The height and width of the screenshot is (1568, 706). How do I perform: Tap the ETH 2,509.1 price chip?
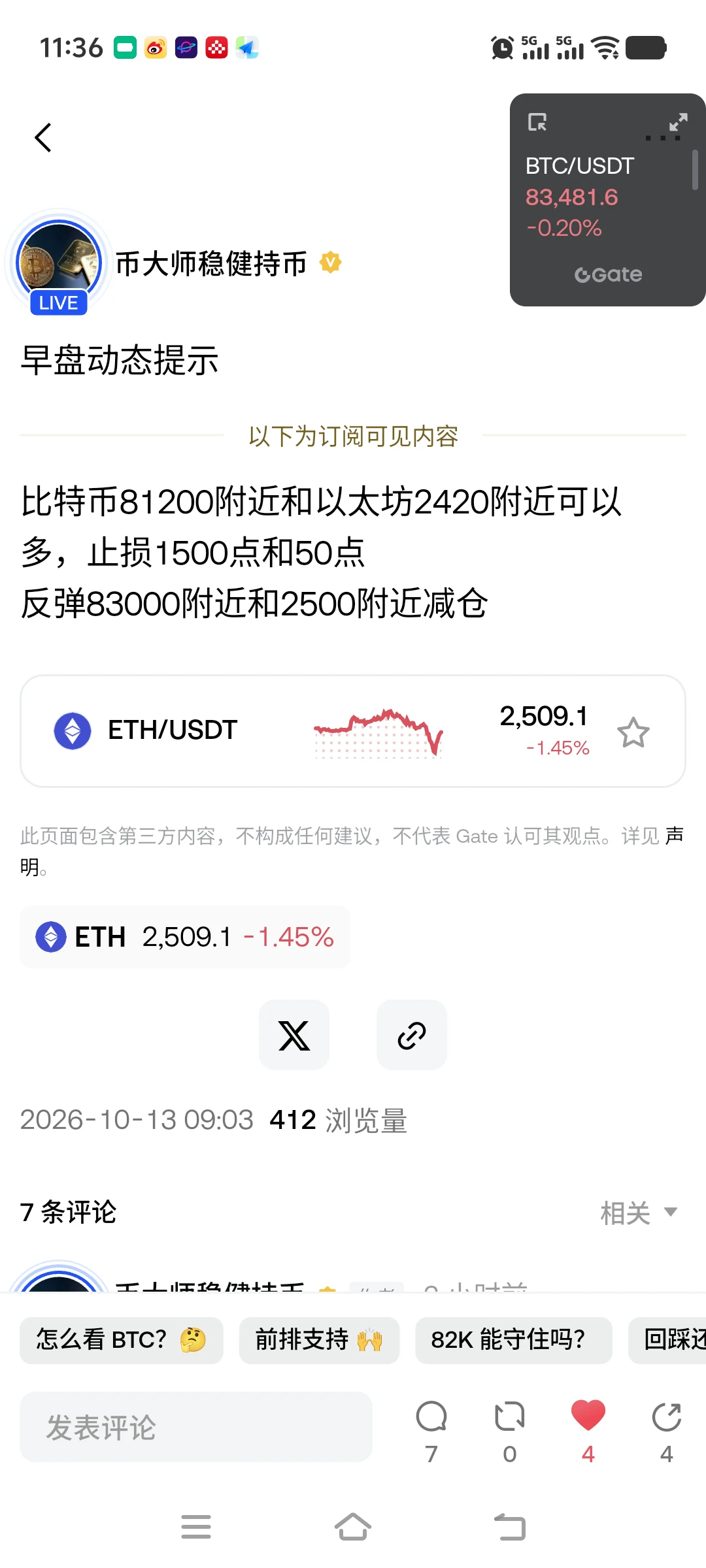(x=185, y=937)
